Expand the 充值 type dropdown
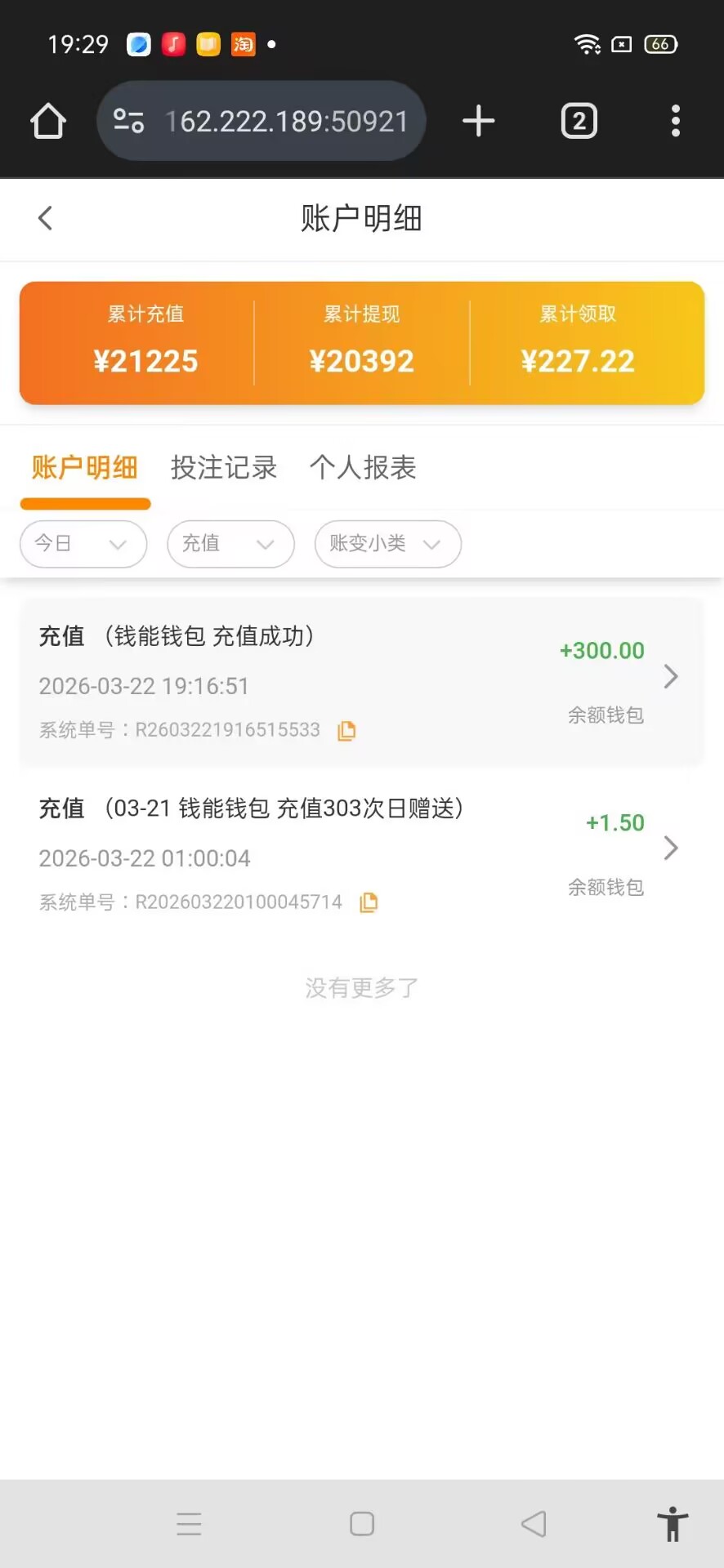 [230, 544]
